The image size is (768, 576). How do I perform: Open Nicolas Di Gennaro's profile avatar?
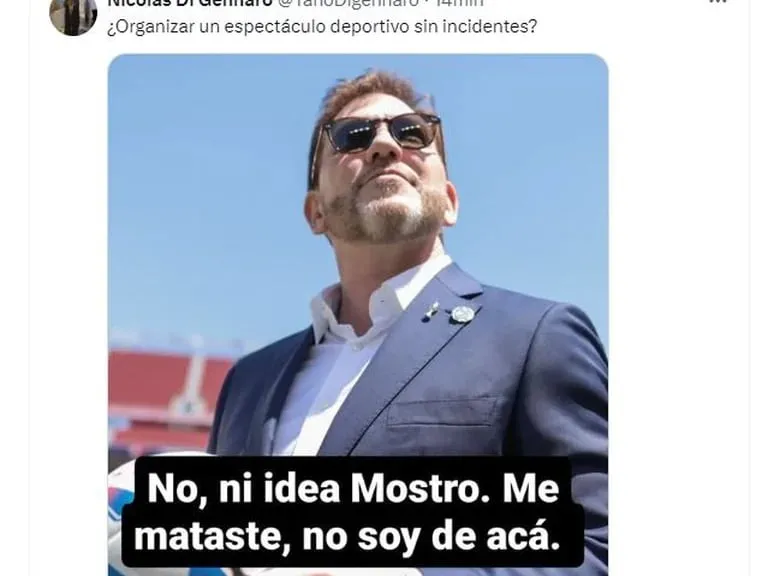73,14
